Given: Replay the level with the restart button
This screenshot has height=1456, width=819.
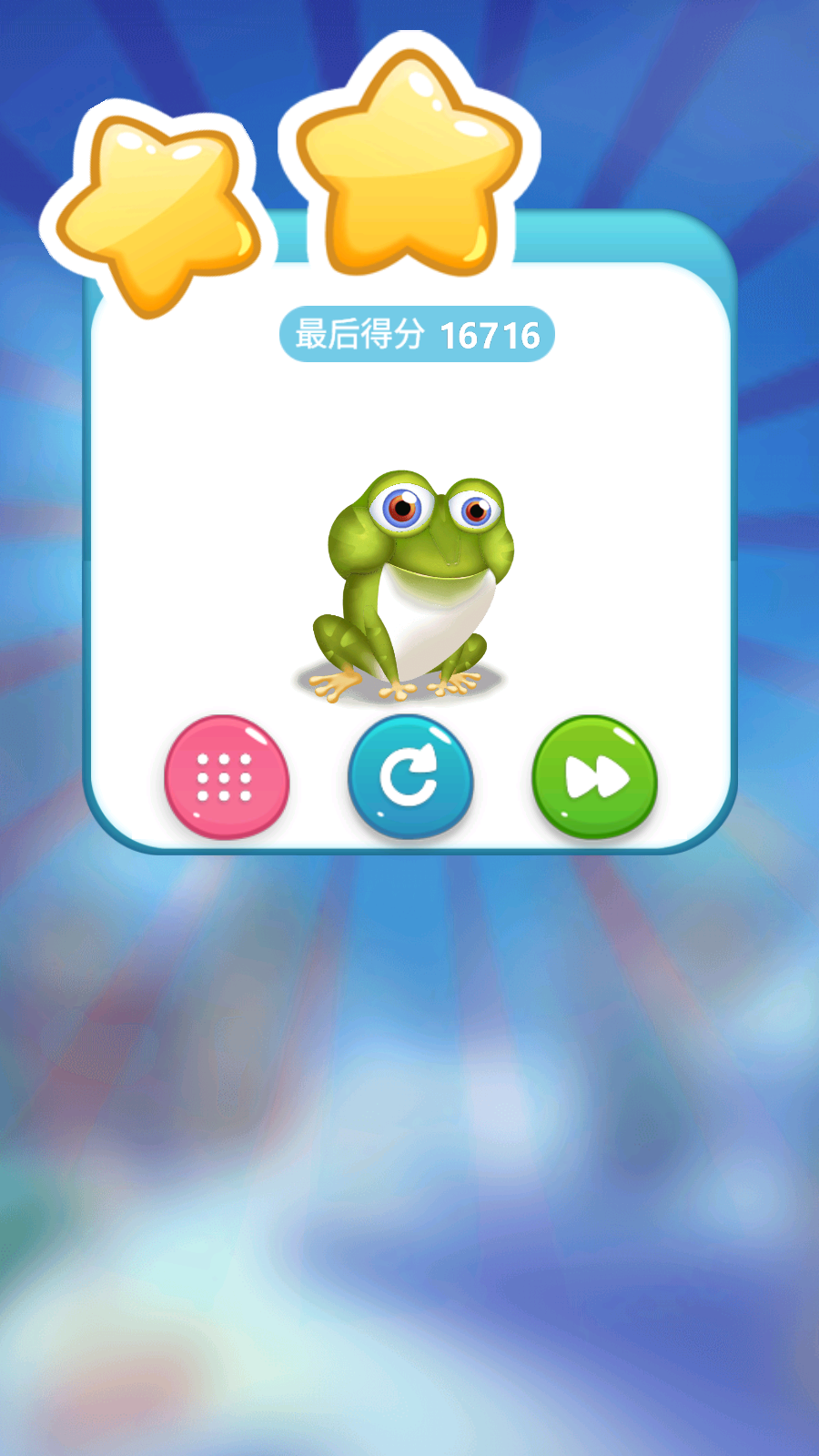Looking at the screenshot, I should (410, 777).
